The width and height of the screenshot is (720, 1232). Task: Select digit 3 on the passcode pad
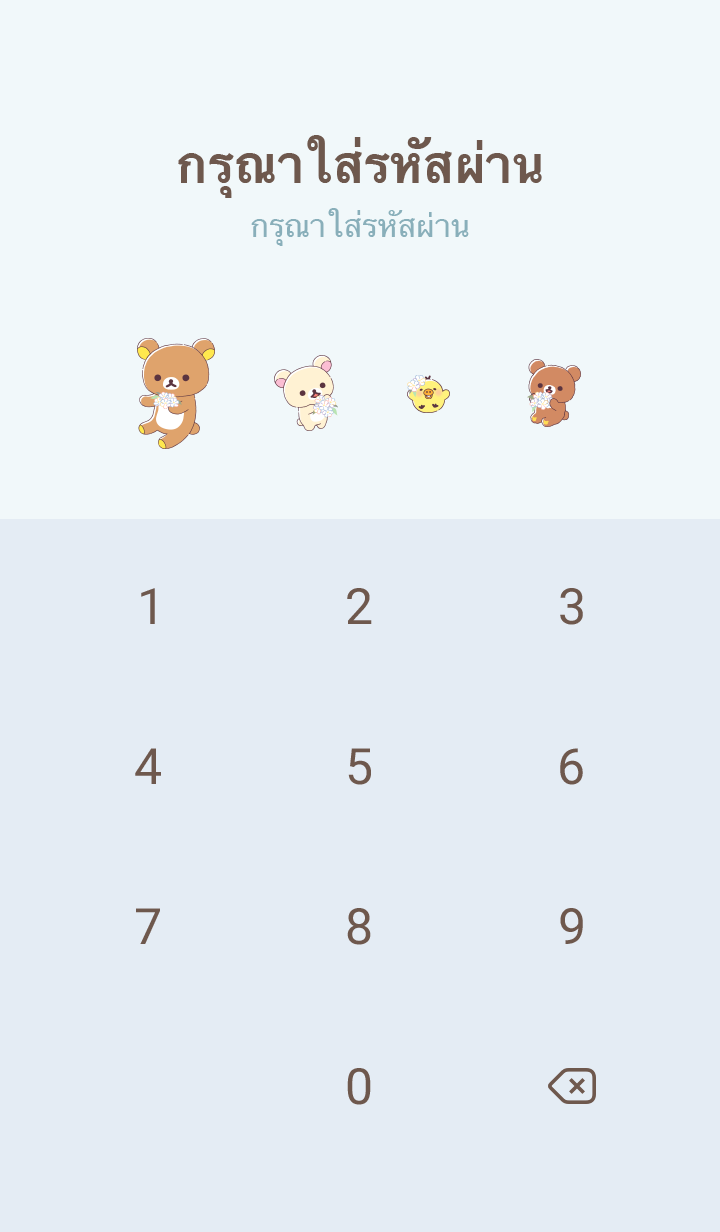coord(571,607)
